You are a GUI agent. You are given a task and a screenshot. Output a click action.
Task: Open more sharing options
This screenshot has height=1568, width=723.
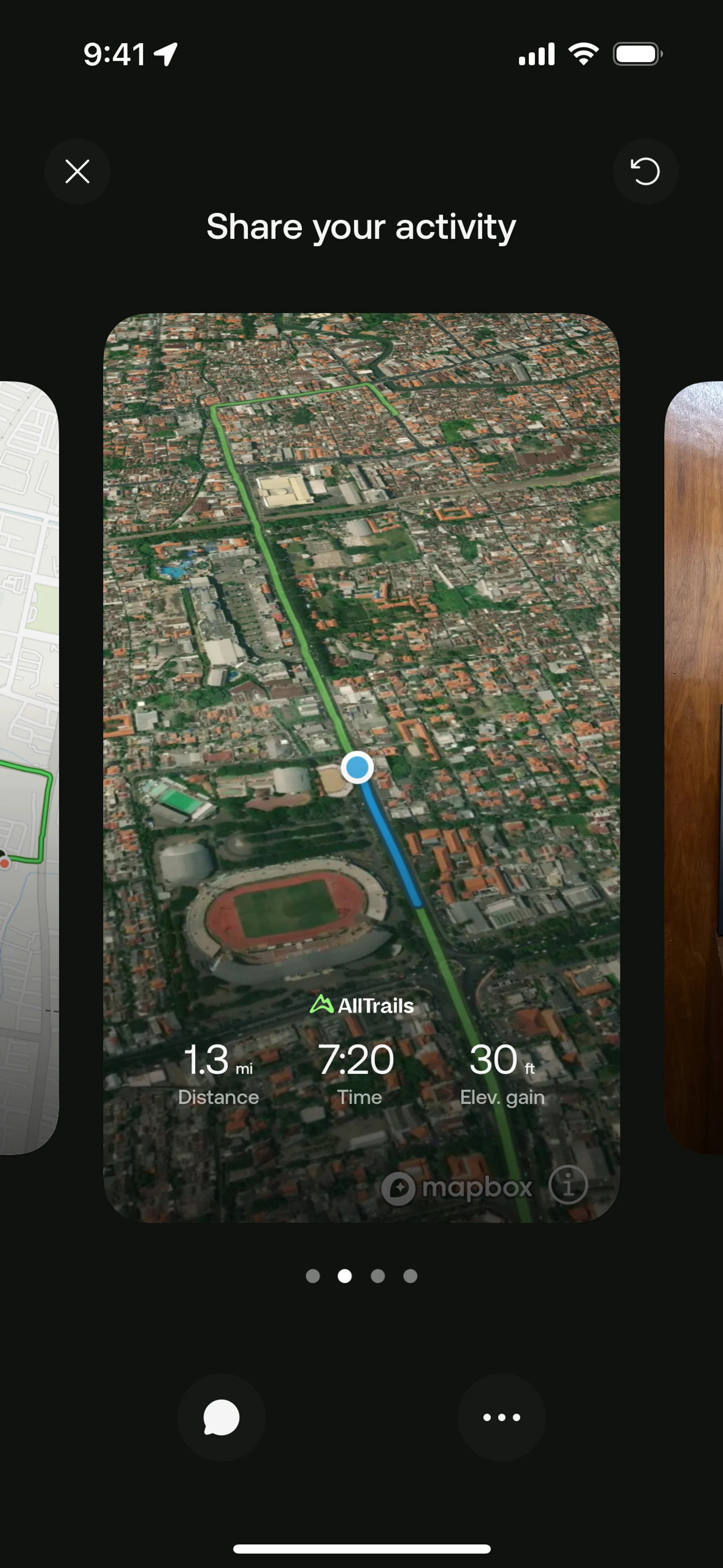(x=501, y=1417)
